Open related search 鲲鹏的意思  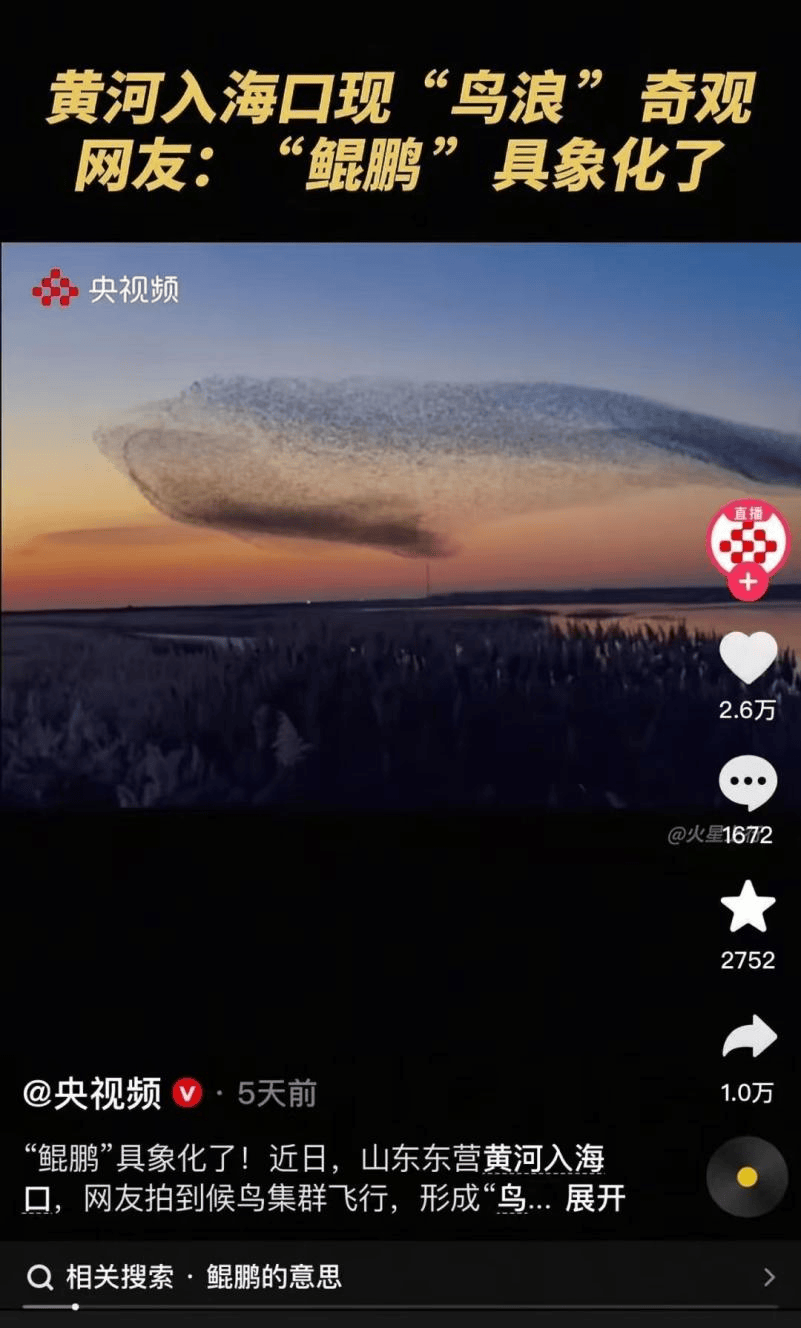click(x=273, y=1277)
